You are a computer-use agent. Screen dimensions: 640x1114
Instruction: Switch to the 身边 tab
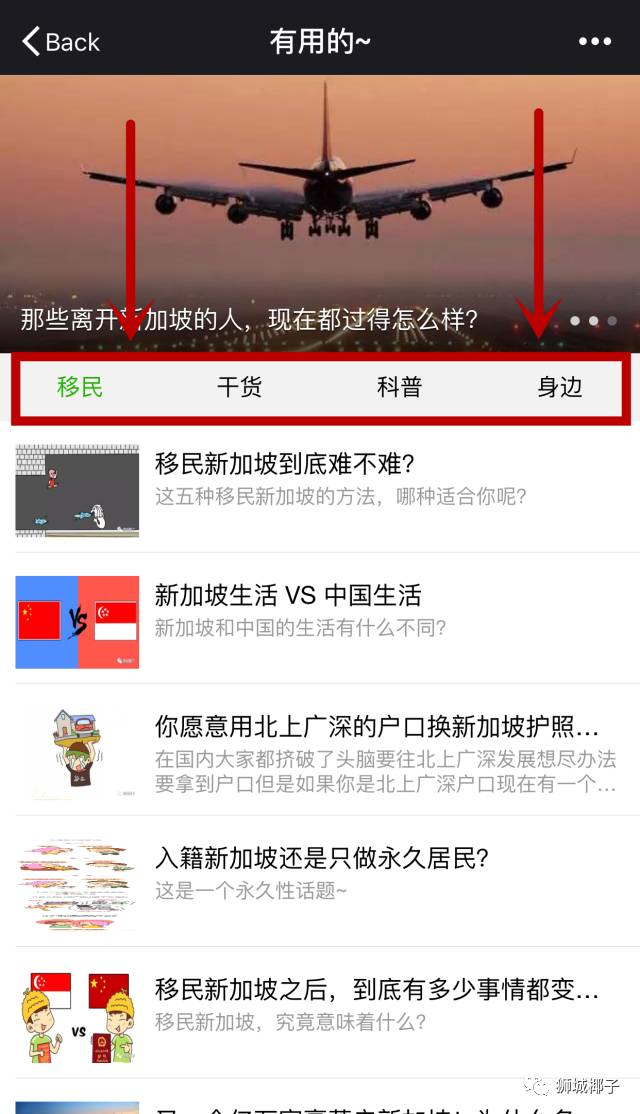point(559,387)
